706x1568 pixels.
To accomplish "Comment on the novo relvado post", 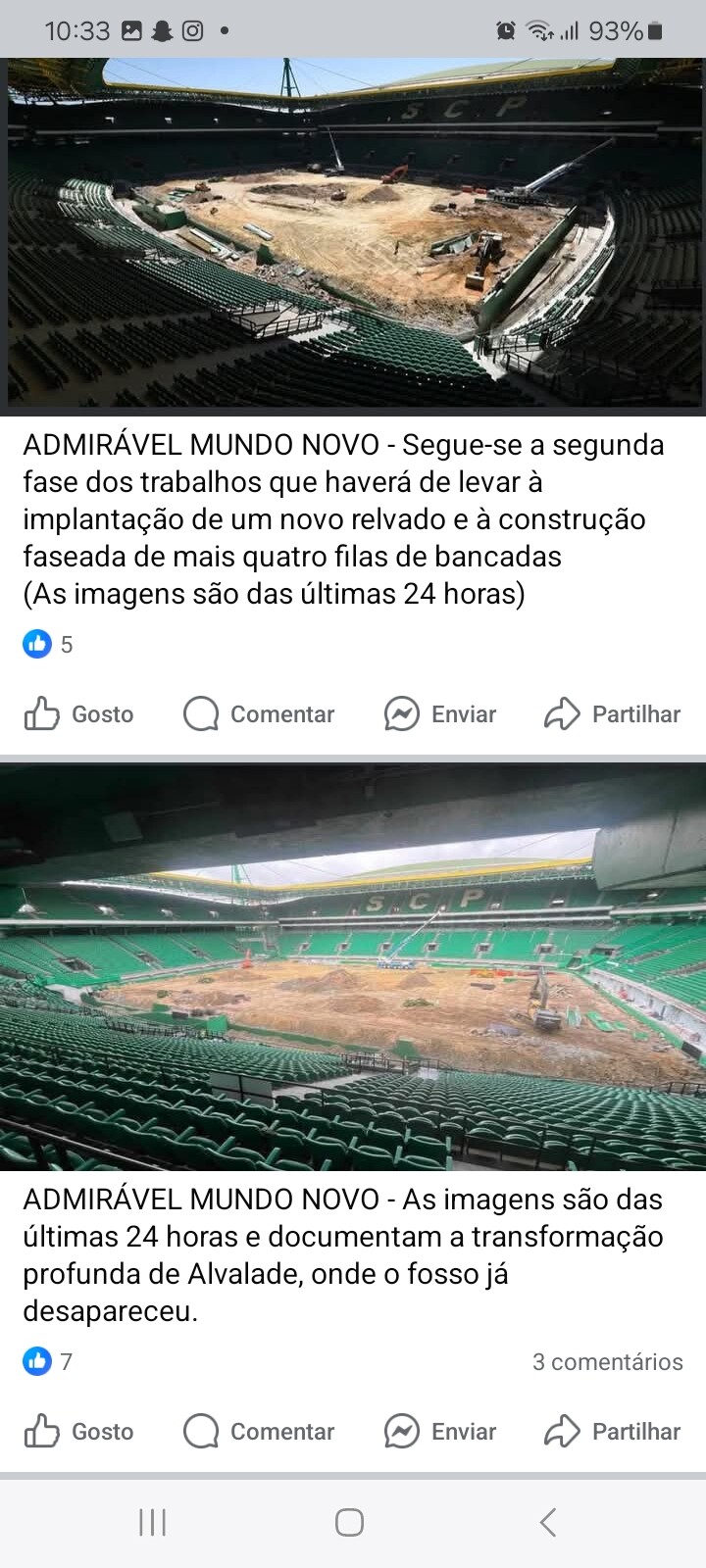I will click(259, 714).
